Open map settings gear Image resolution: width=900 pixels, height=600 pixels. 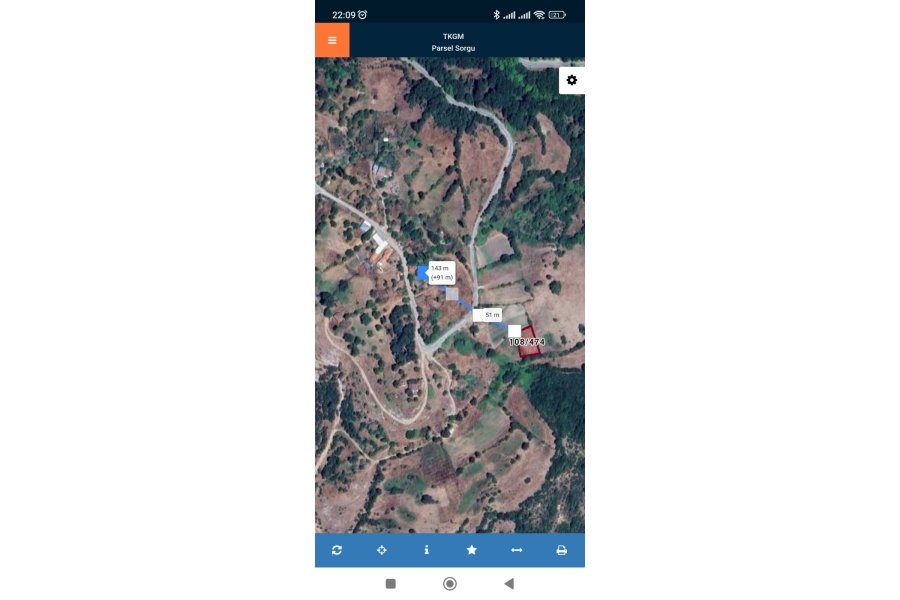coord(571,80)
